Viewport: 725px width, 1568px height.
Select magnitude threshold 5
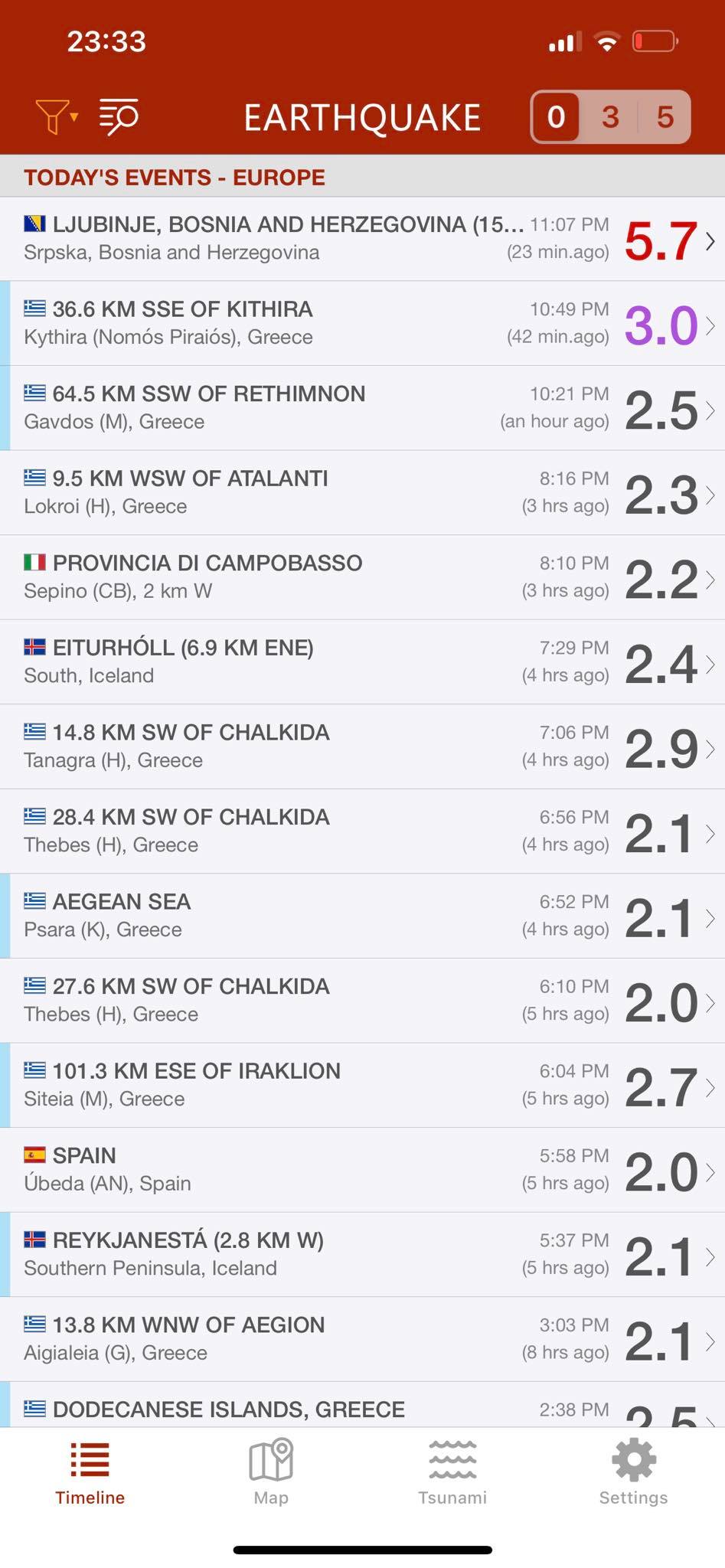click(665, 117)
